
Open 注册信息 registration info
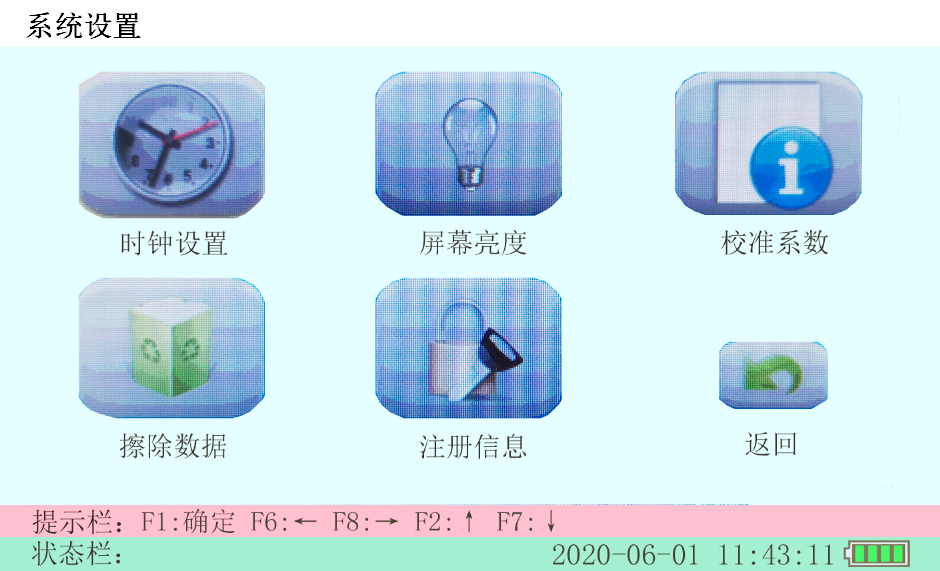[x=468, y=349]
